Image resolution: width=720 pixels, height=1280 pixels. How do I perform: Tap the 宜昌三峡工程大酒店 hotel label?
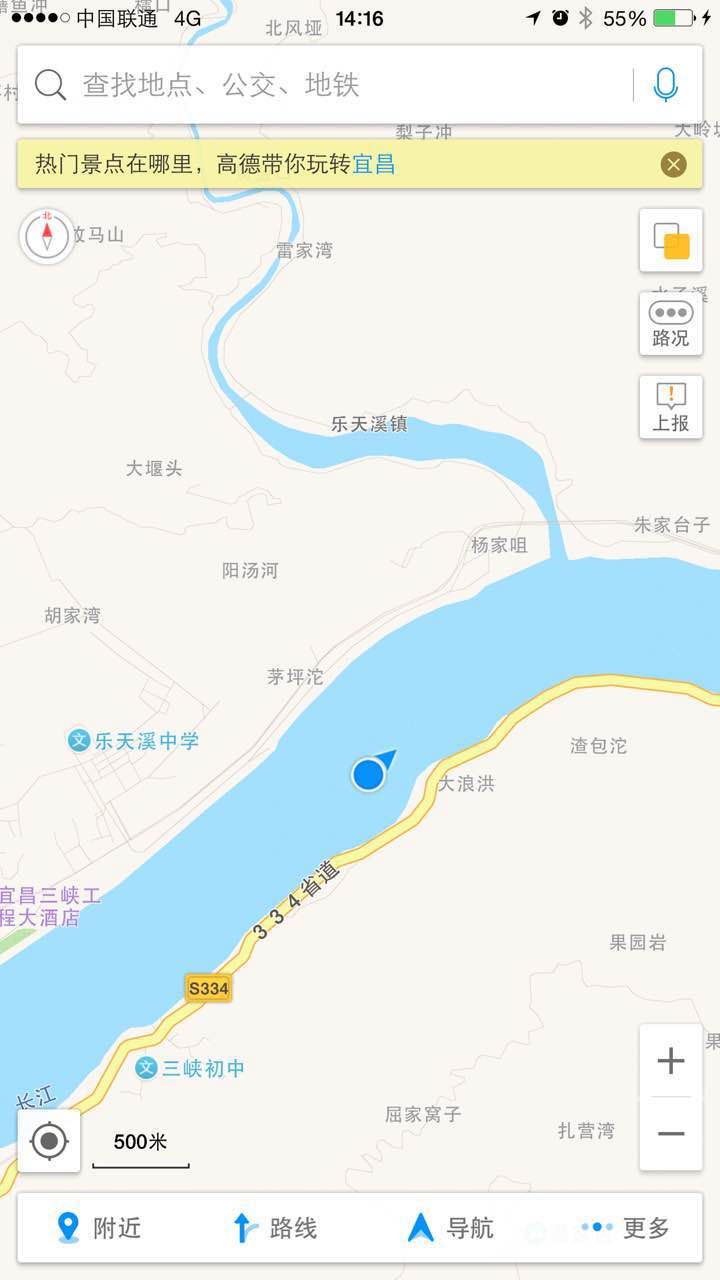(x=50, y=906)
